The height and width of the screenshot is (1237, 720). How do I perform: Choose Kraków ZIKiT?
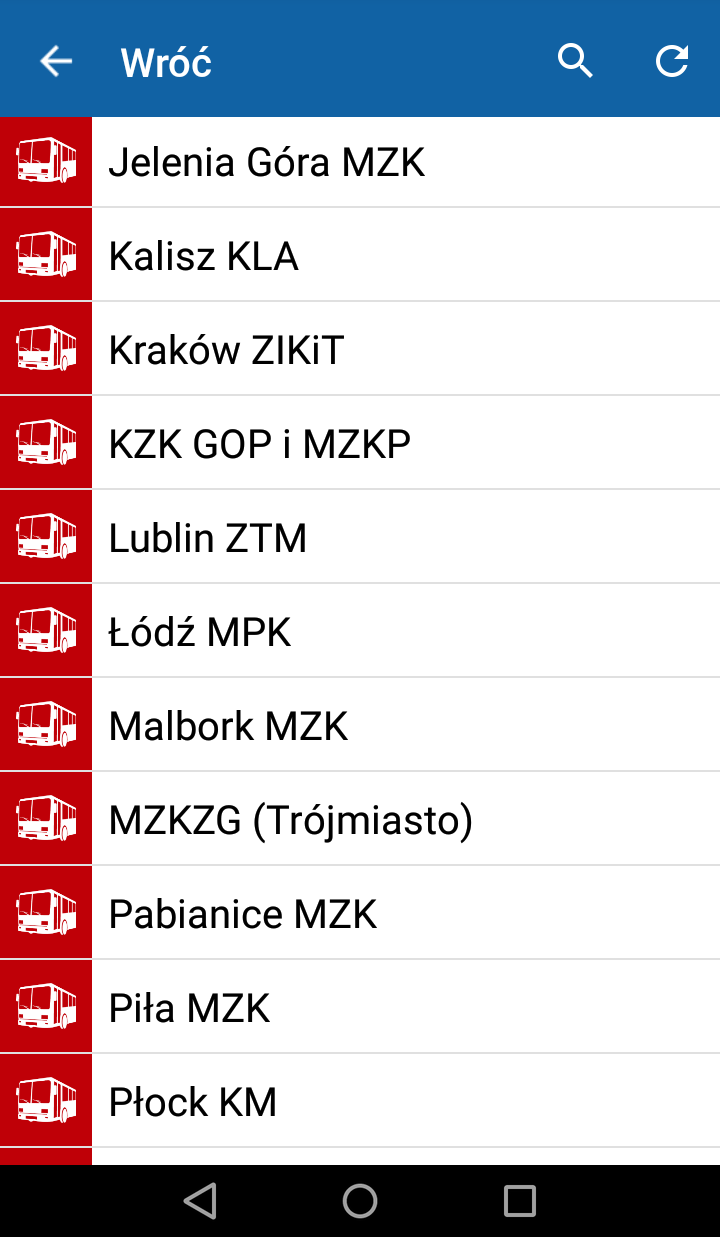pyautogui.click(x=360, y=350)
